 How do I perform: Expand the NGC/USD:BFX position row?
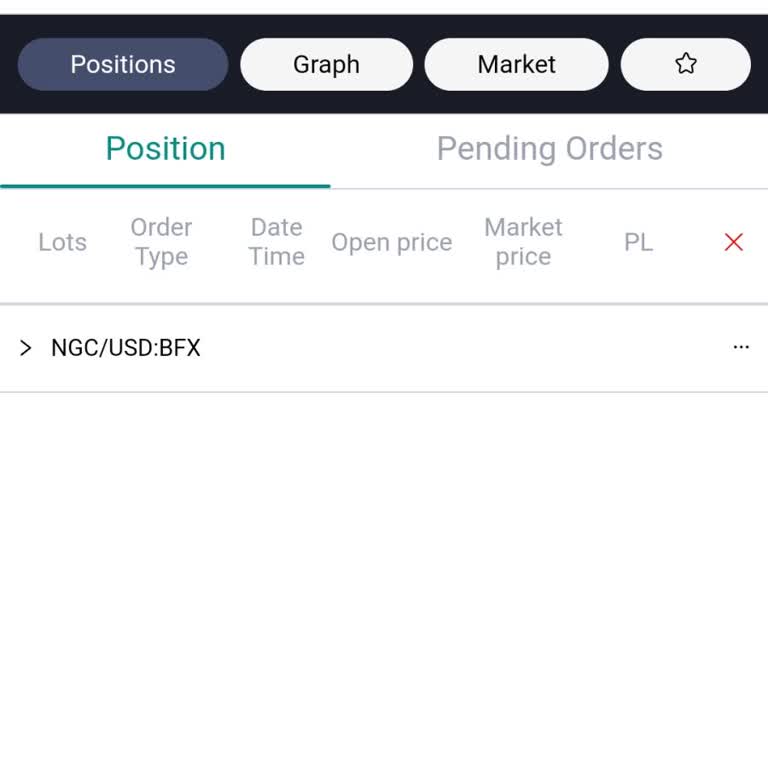coord(26,348)
